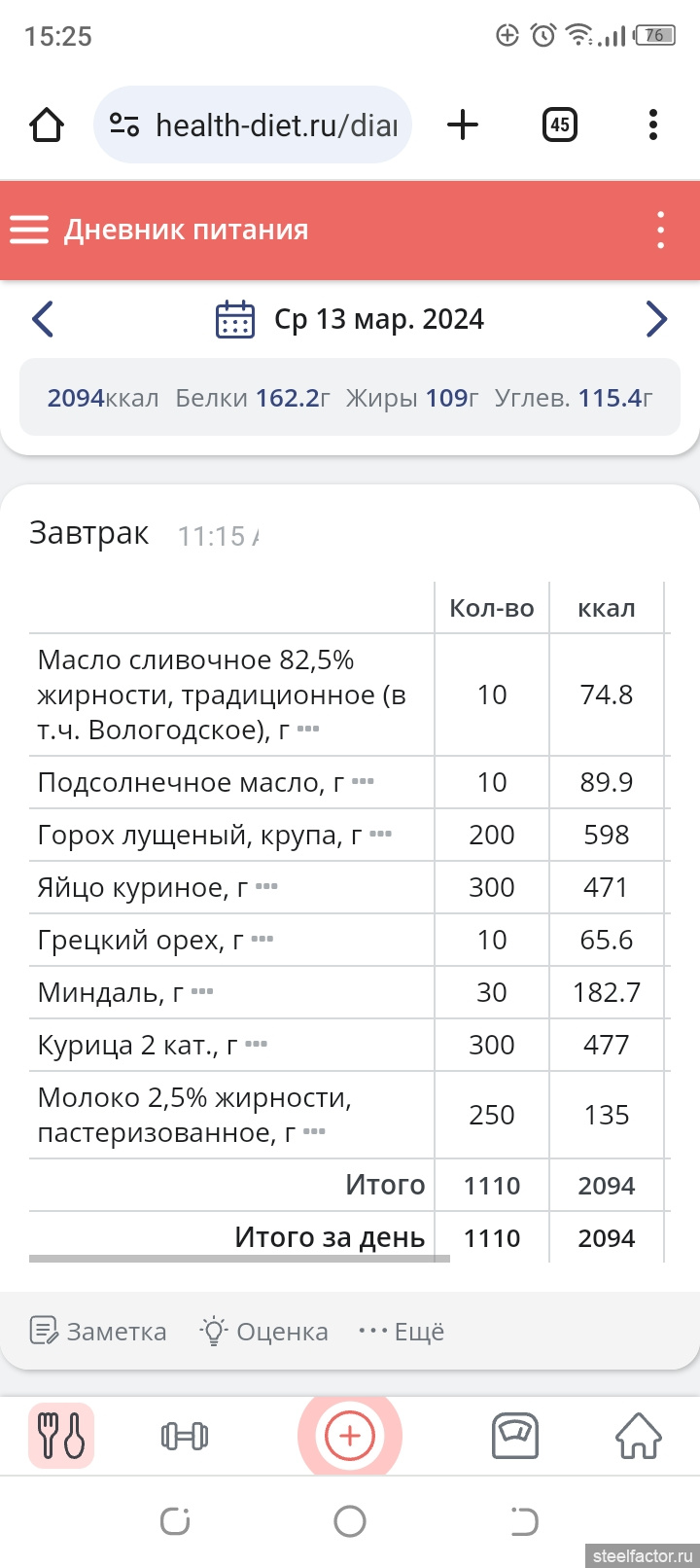Open options for Яйцо куриное entry
The height and width of the screenshot is (1568, 700).
coord(266,886)
